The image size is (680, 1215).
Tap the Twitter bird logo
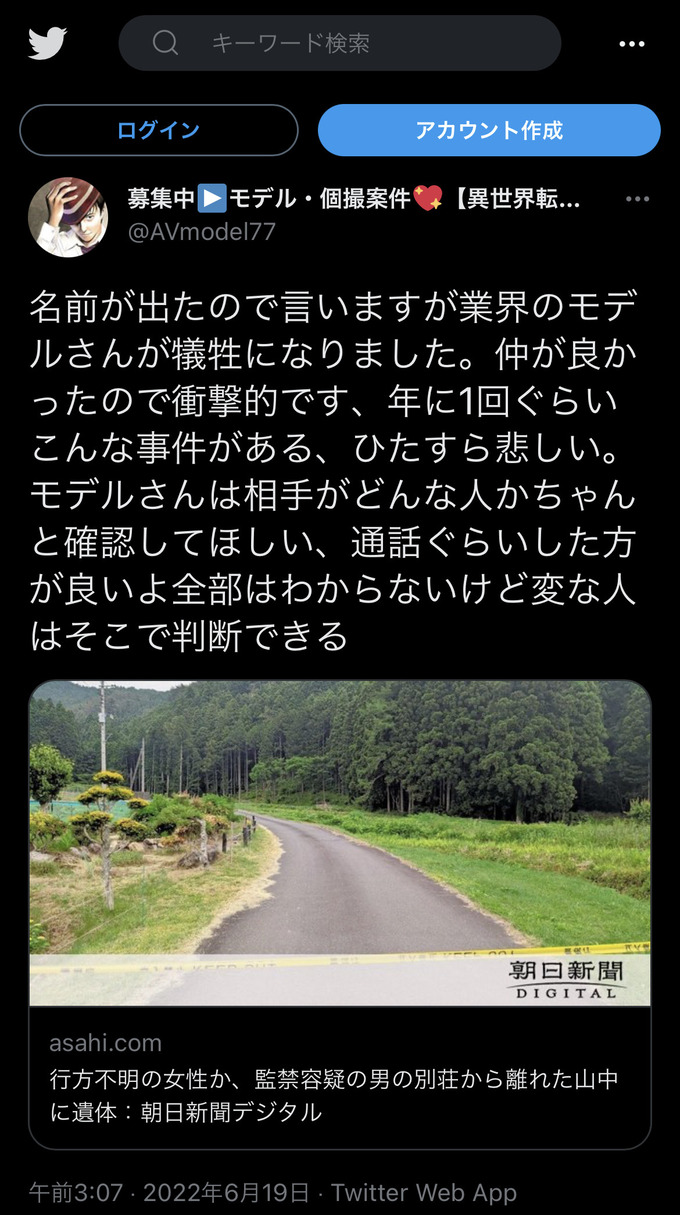pos(47,43)
